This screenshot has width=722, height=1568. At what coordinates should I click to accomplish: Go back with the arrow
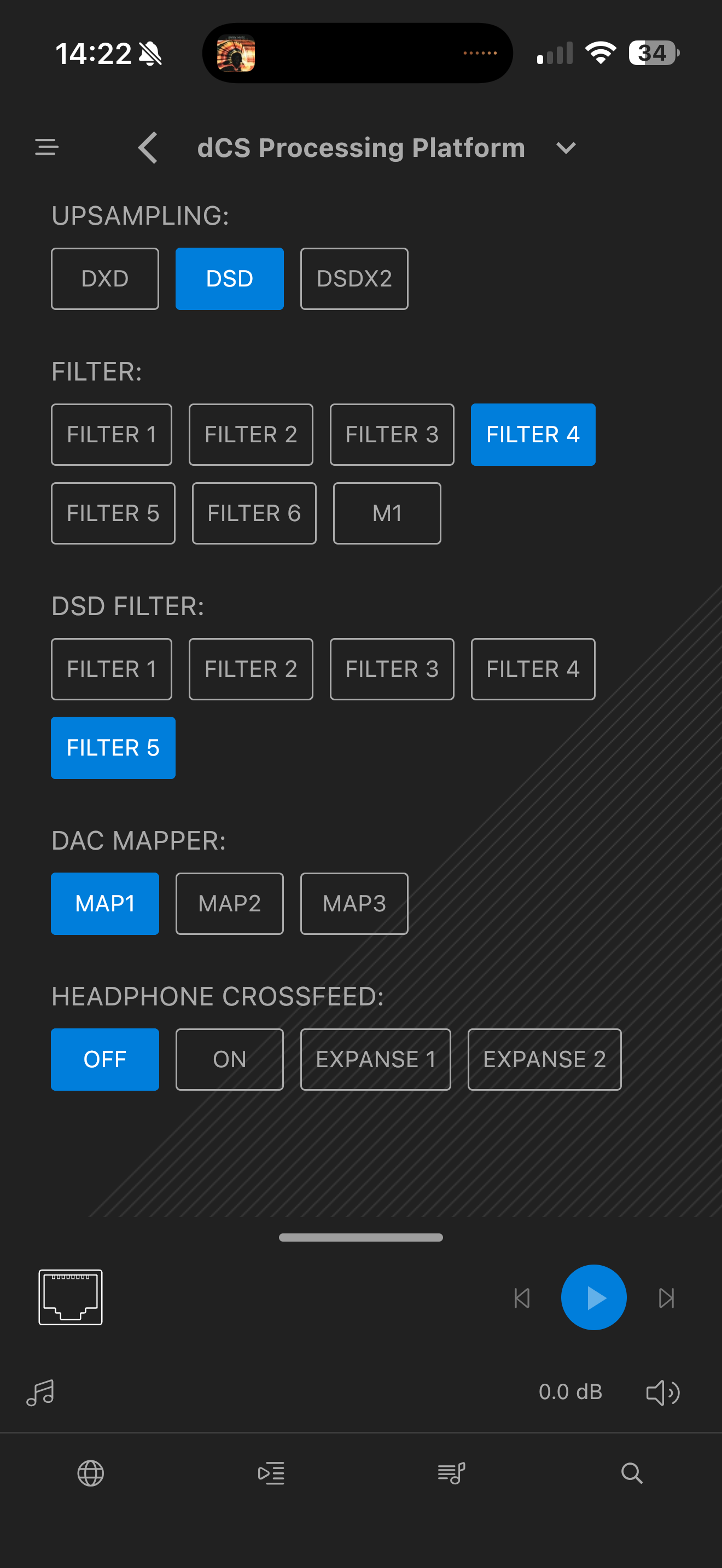pyautogui.click(x=148, y=148)
